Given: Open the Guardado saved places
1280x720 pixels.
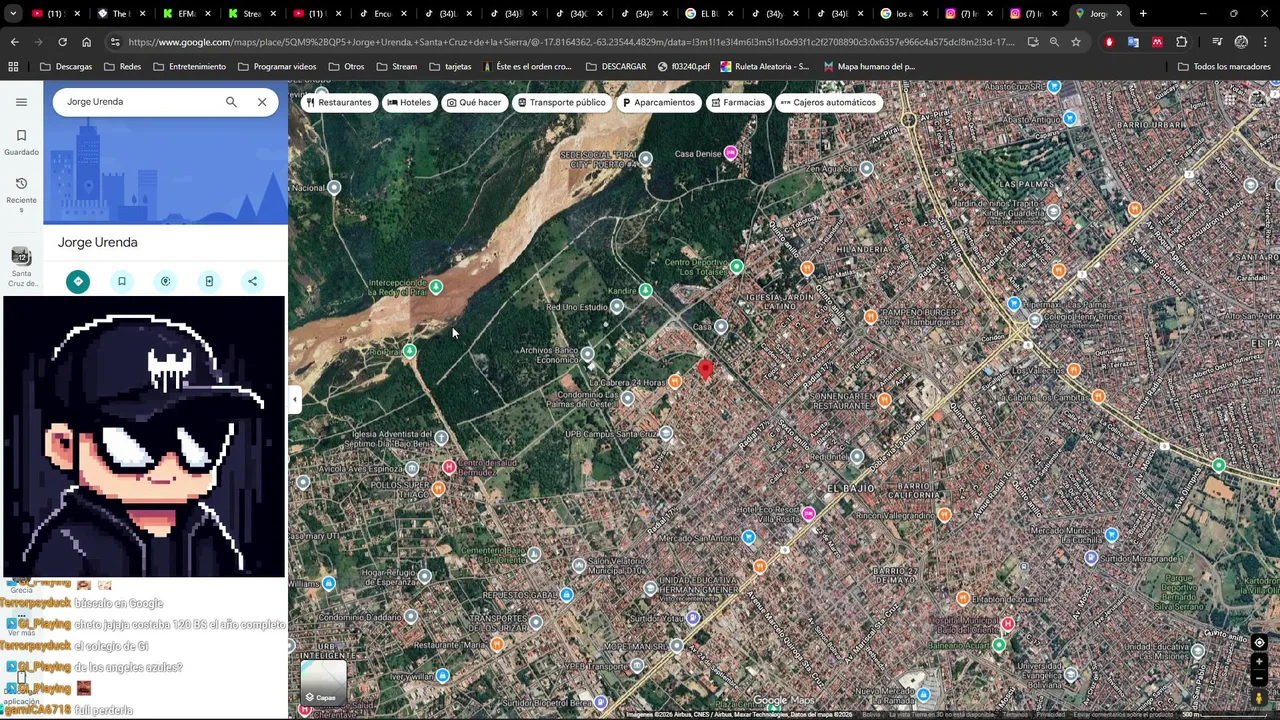Looking at the screenshot, I should [21, 141].
